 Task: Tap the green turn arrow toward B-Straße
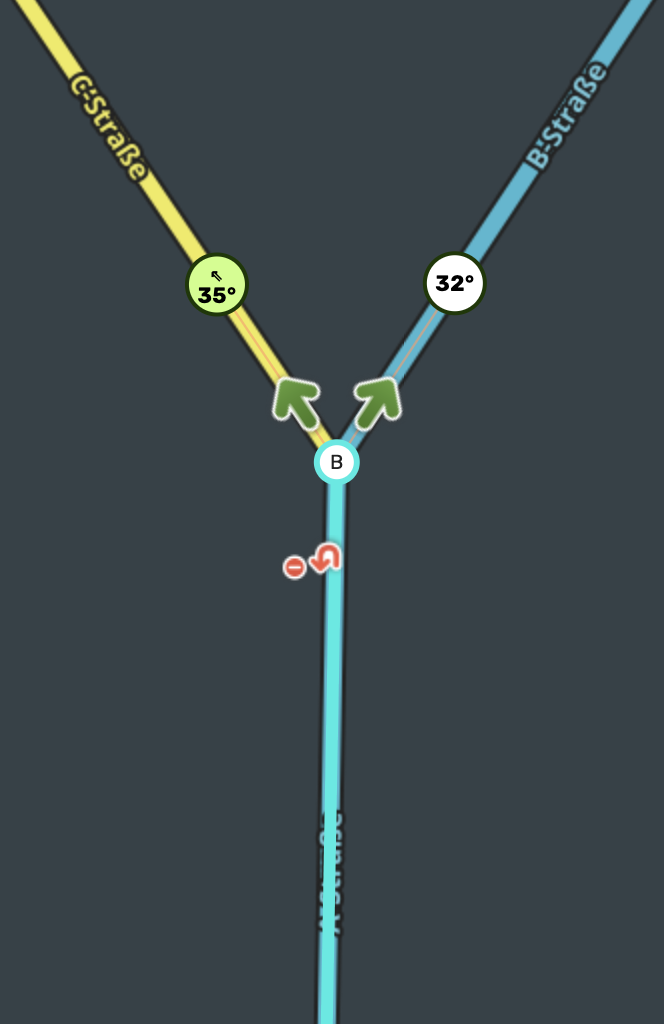pos(378,400)
